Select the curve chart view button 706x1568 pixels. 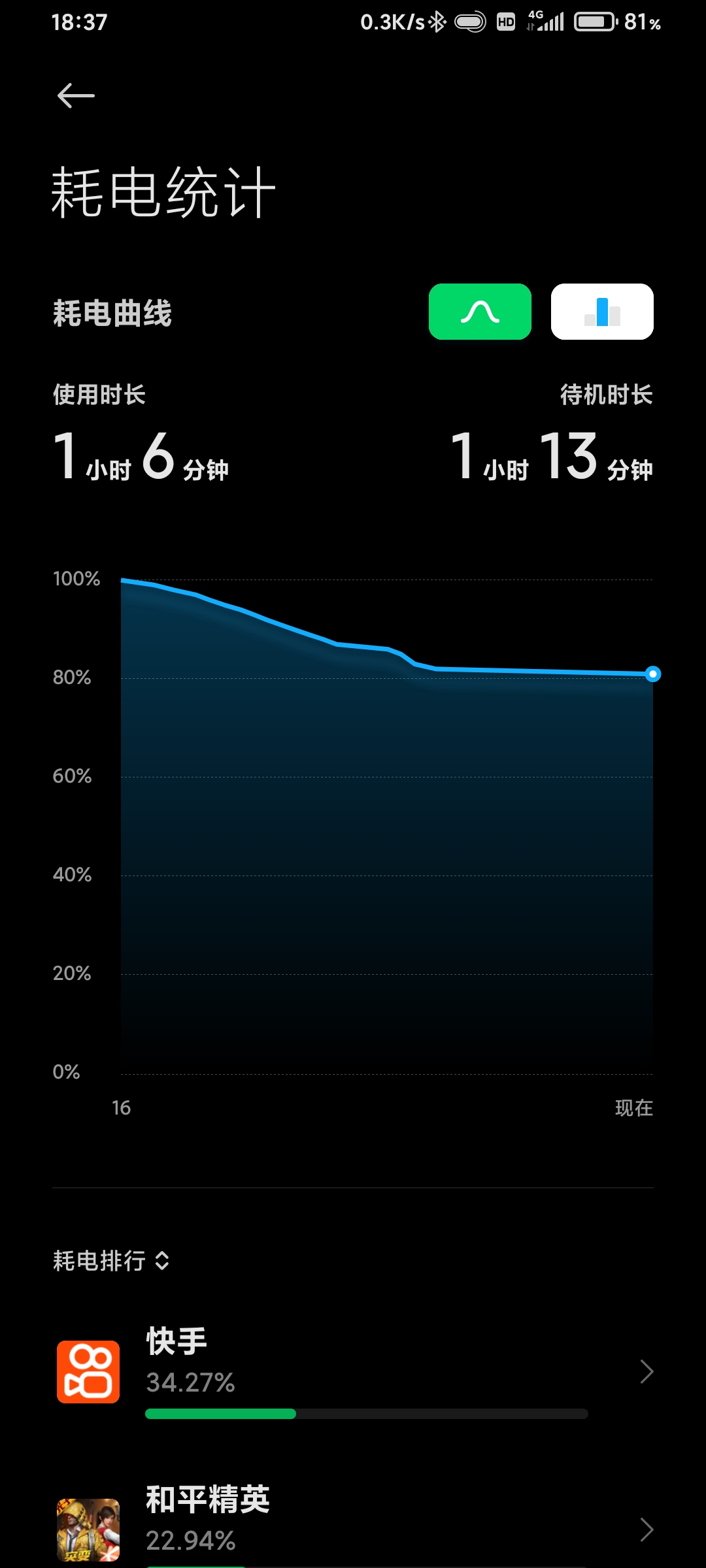(480, 312)
